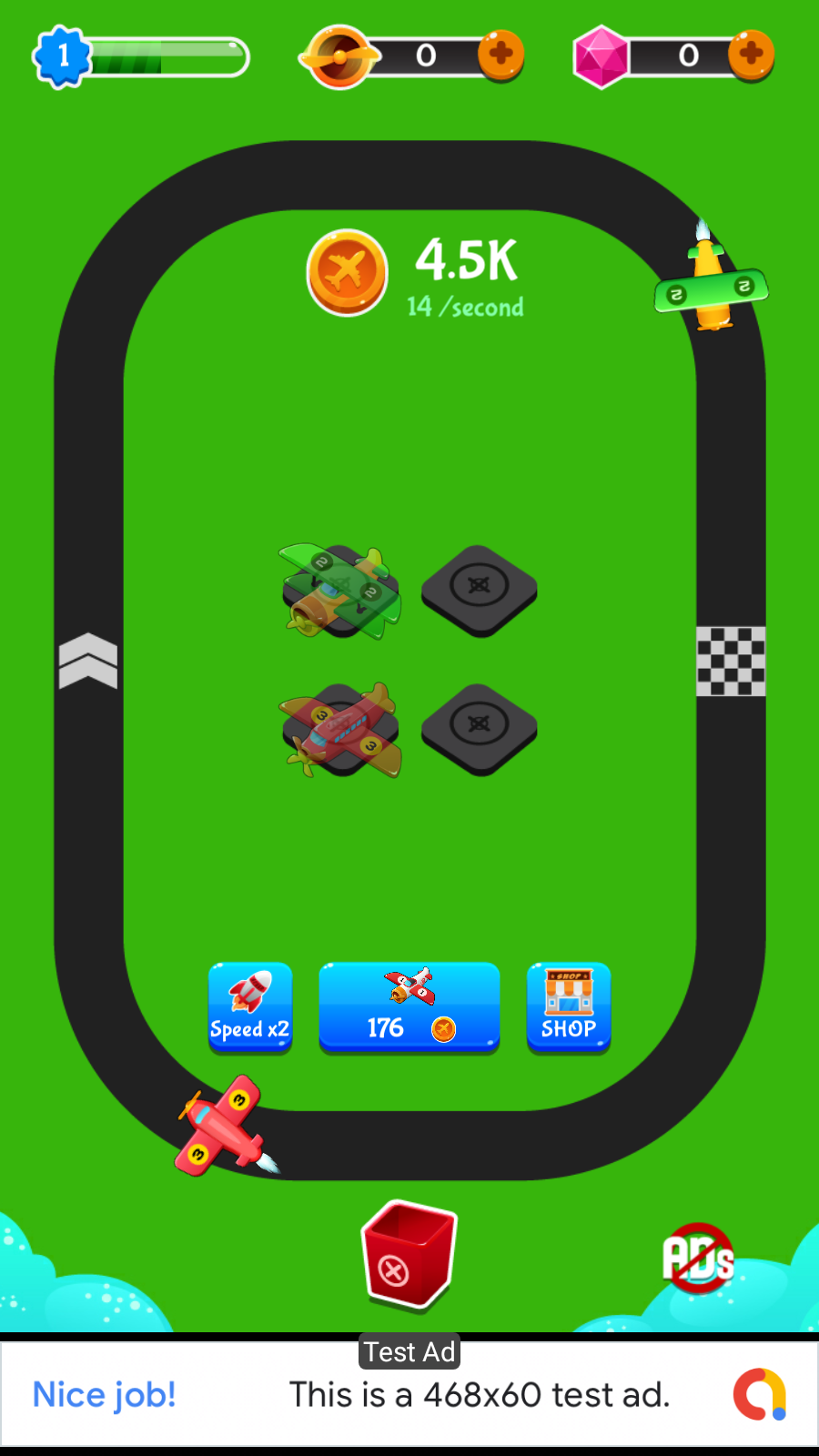819x1456 pixels.
Task: Open the remove ADs option
Action: coord(698,1259)
